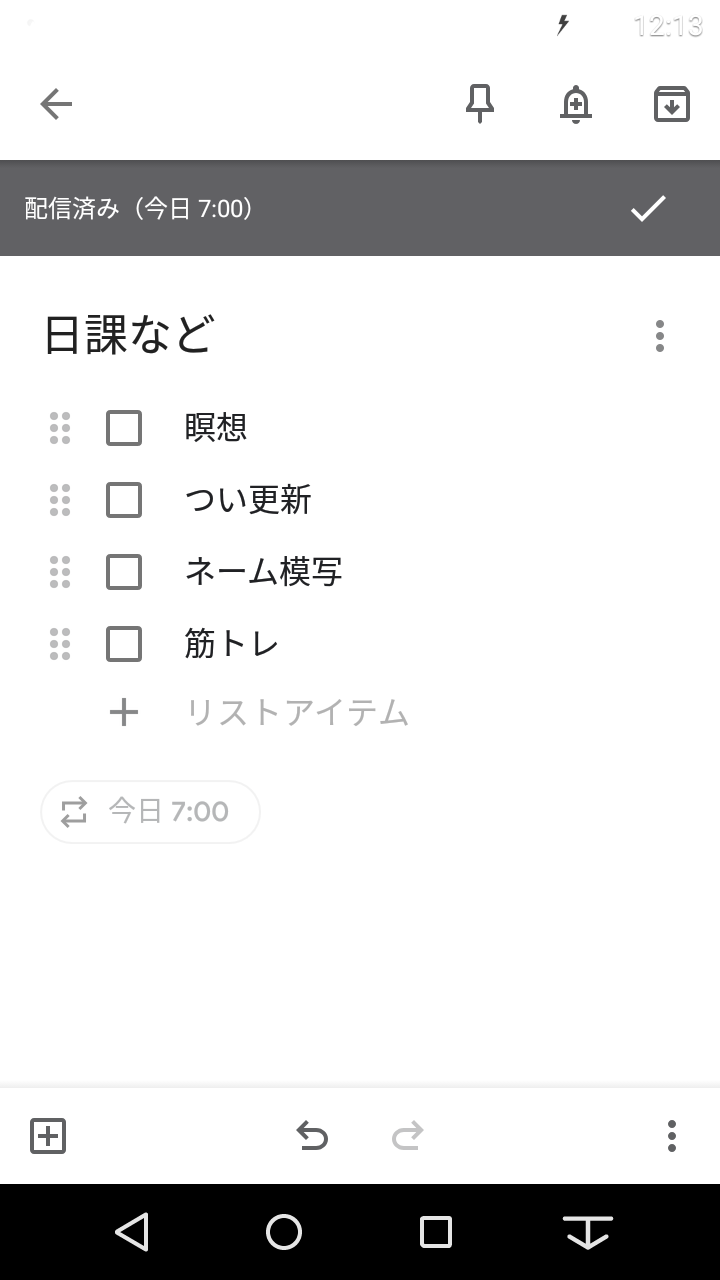Screen dimensions: 720x1280
Task: Check the 瞑想 checkbox
Action: [124, 428]
